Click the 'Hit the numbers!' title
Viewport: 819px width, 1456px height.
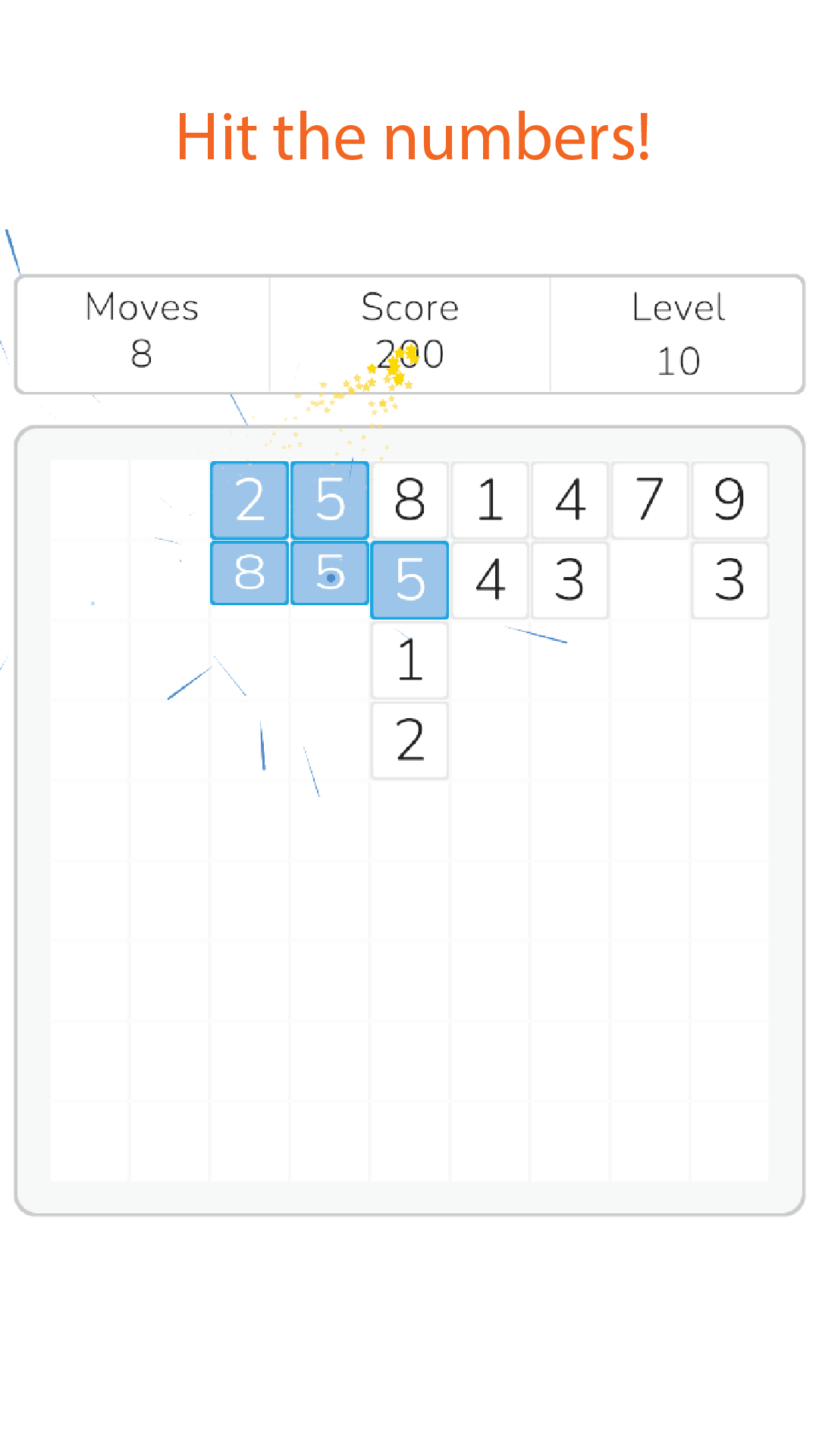413,136
